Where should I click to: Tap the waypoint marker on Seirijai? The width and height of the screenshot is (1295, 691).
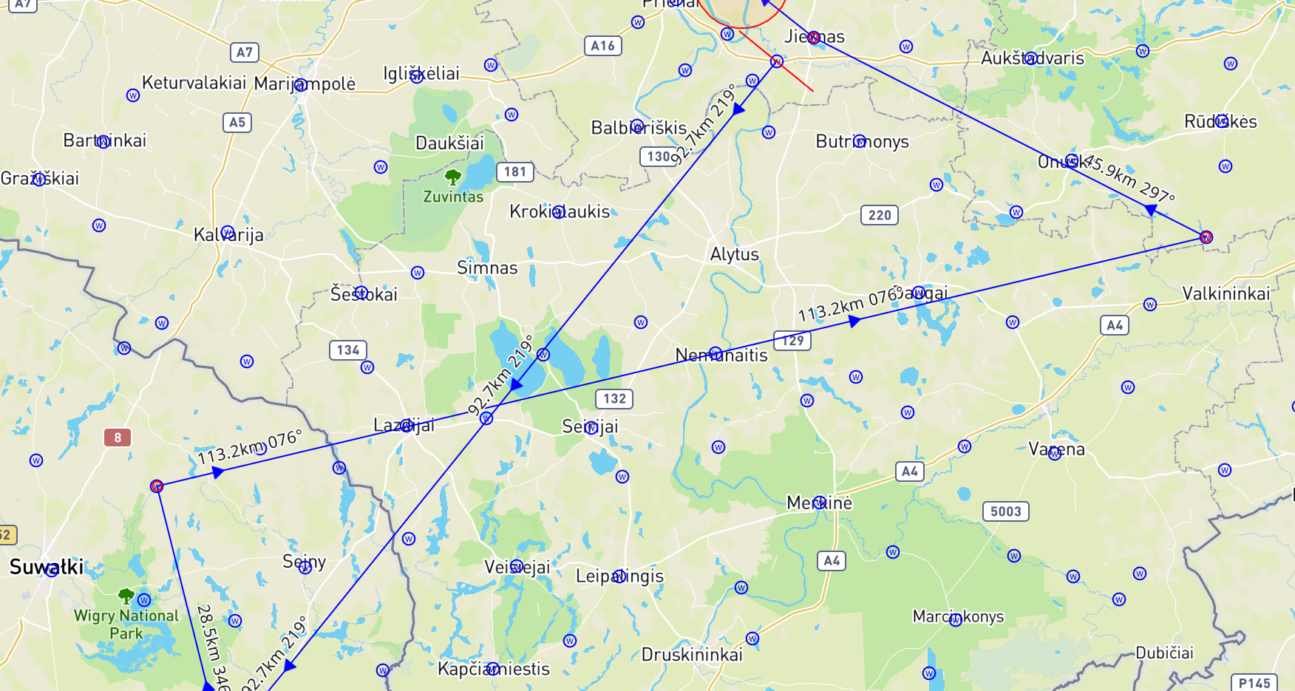[592, 428]
